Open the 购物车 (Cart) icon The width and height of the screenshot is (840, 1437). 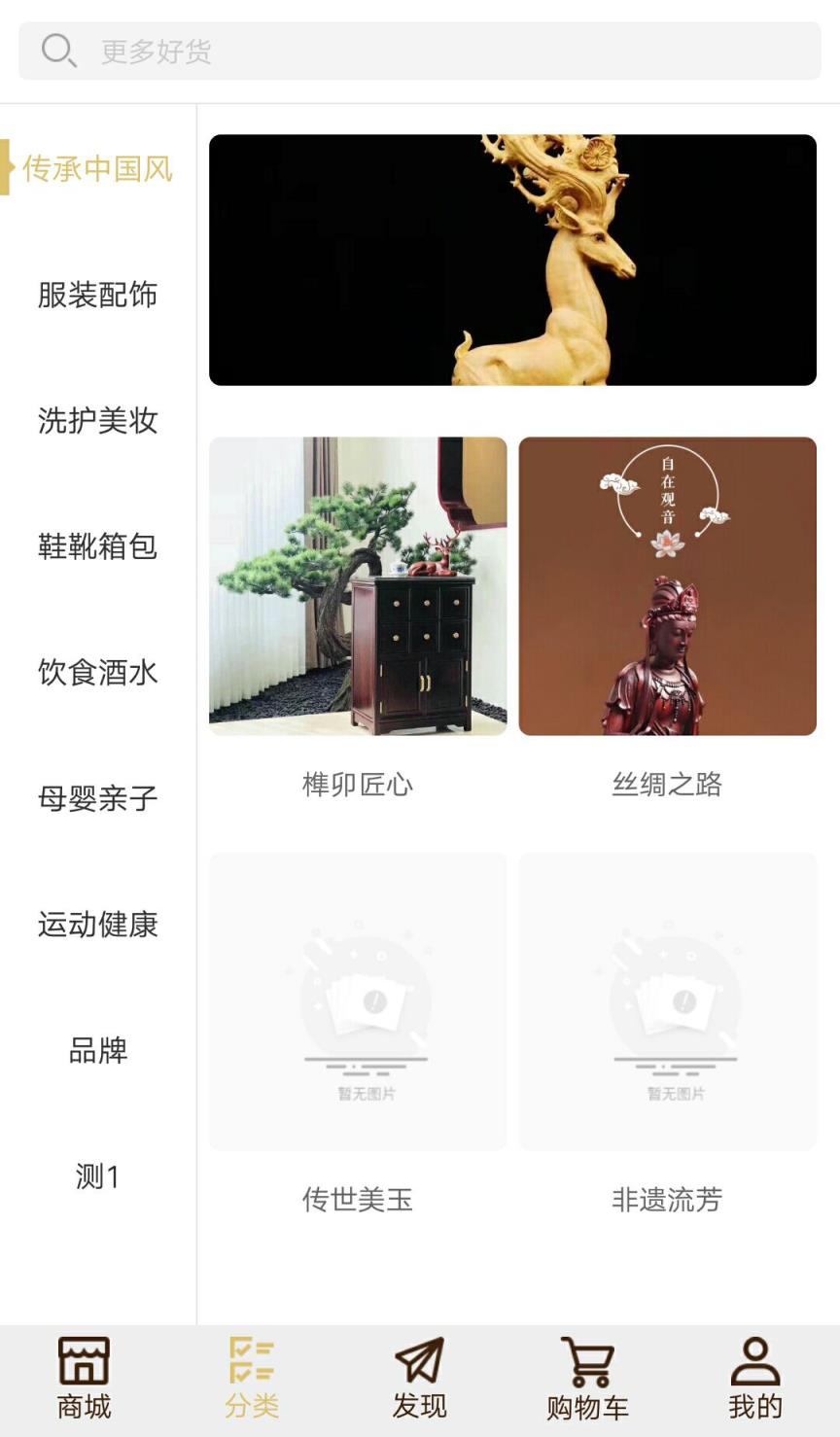pos(587,1375)
